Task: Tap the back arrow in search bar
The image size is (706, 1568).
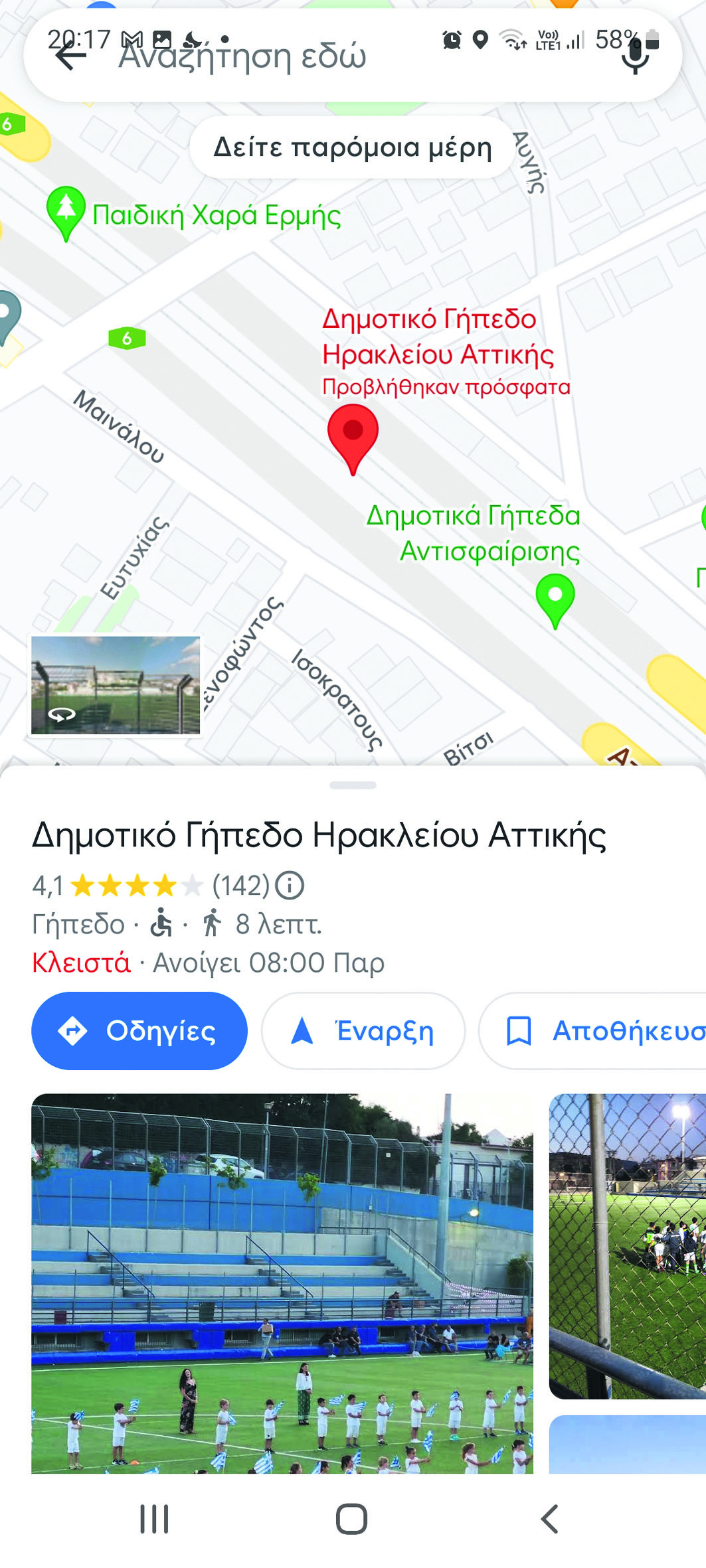Action: [72, 56]
